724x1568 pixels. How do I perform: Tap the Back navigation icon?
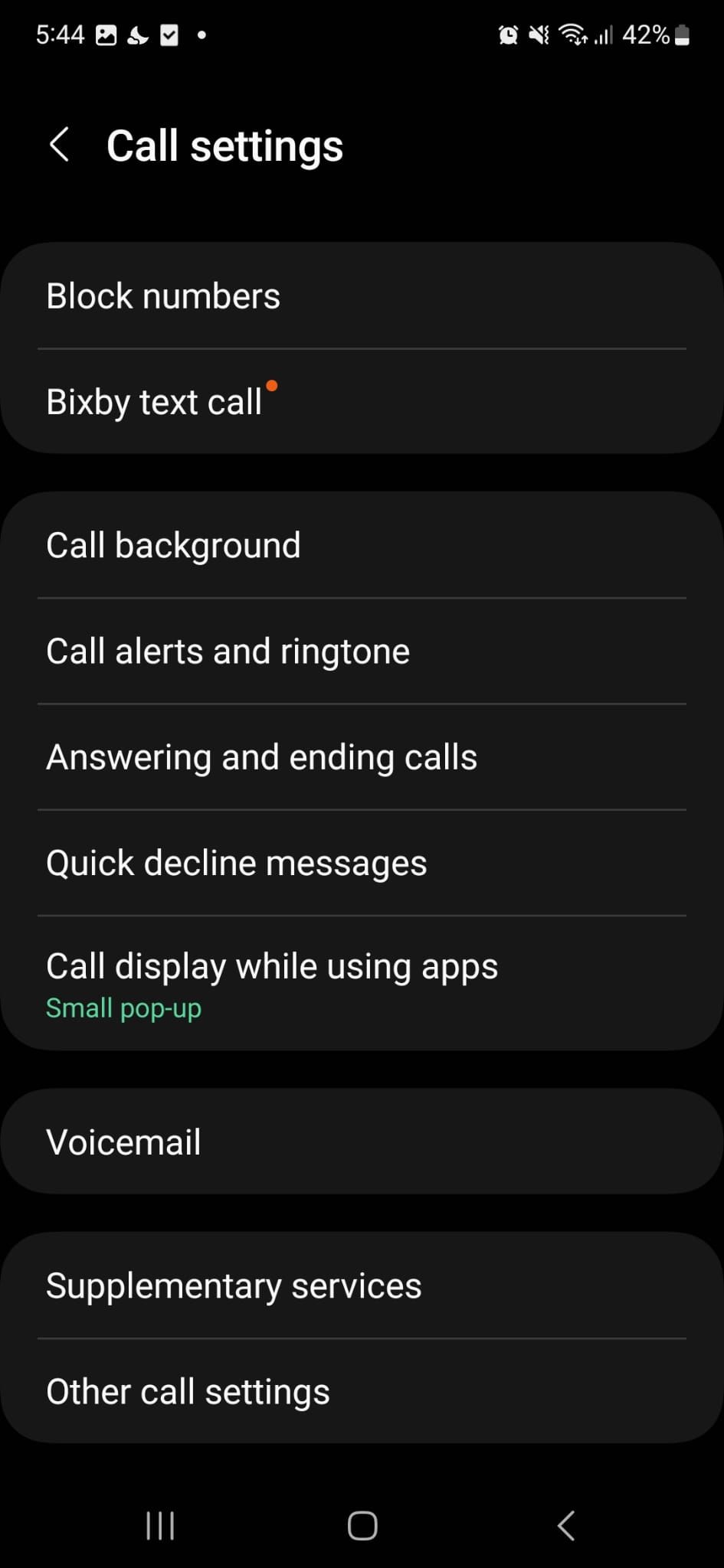pyautogui.click(x=565, y=1526)
